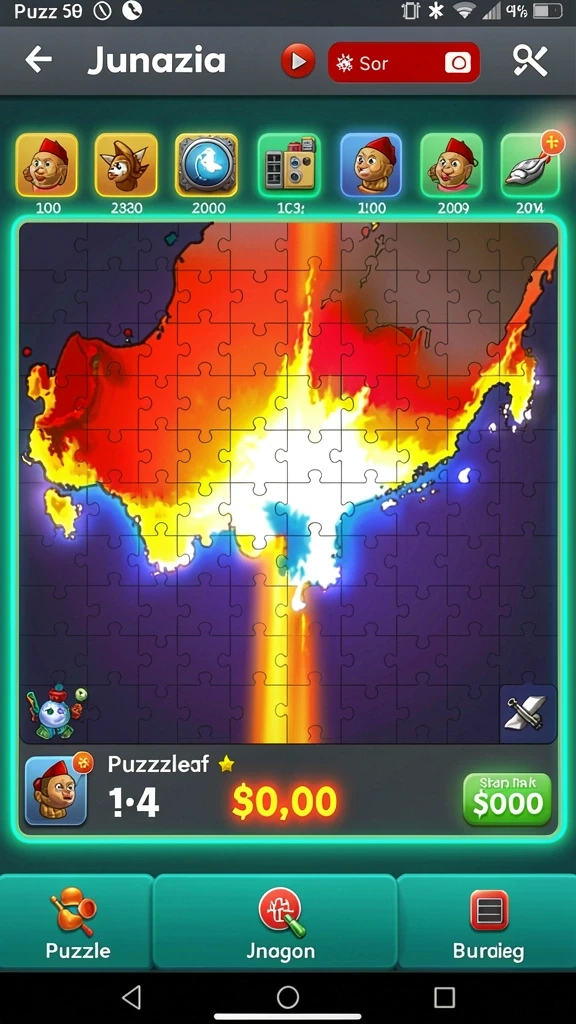Tap the green $000 button
This screenshot has height=1024, width=576.
(507, 798)
